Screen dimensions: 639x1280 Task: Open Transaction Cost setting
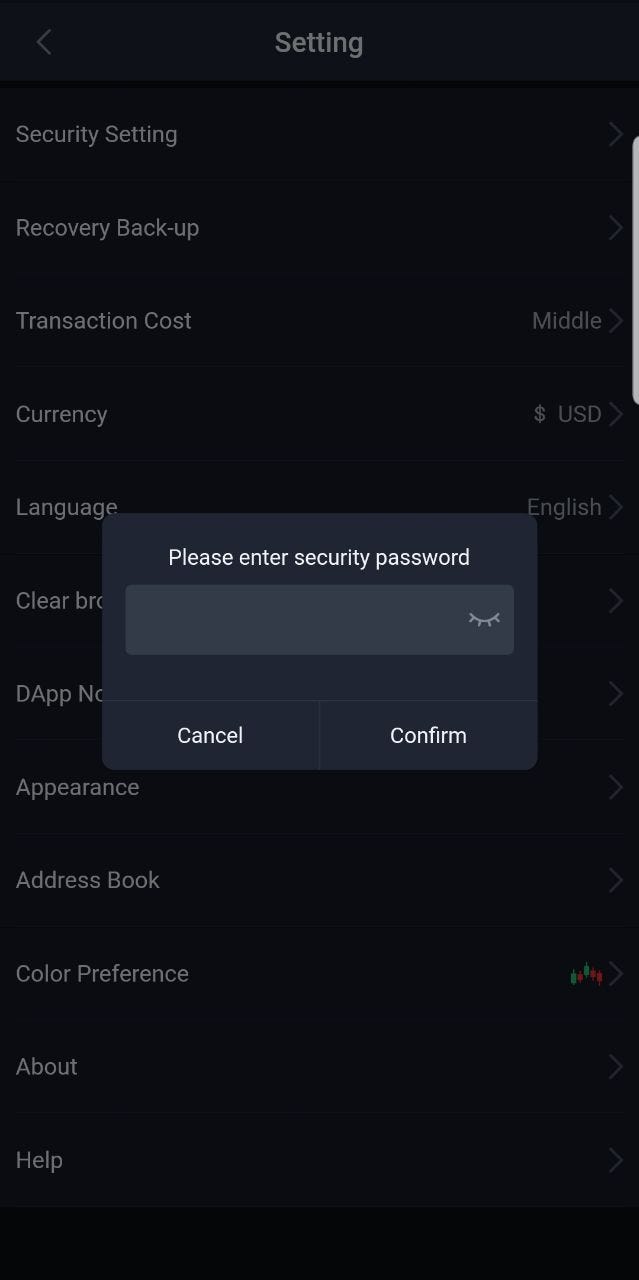(319, 321)
